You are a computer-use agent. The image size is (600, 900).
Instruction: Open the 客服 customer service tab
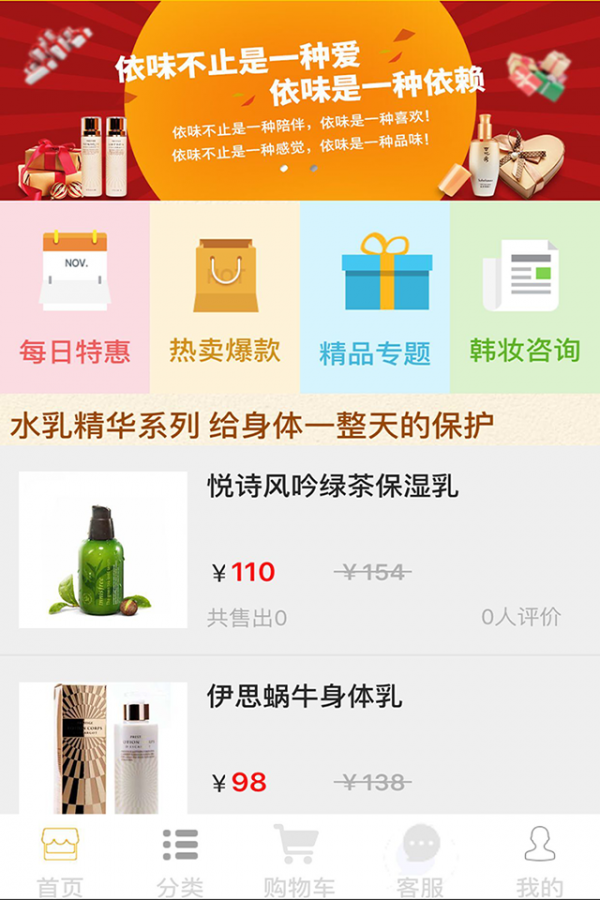tap(420, 858)
